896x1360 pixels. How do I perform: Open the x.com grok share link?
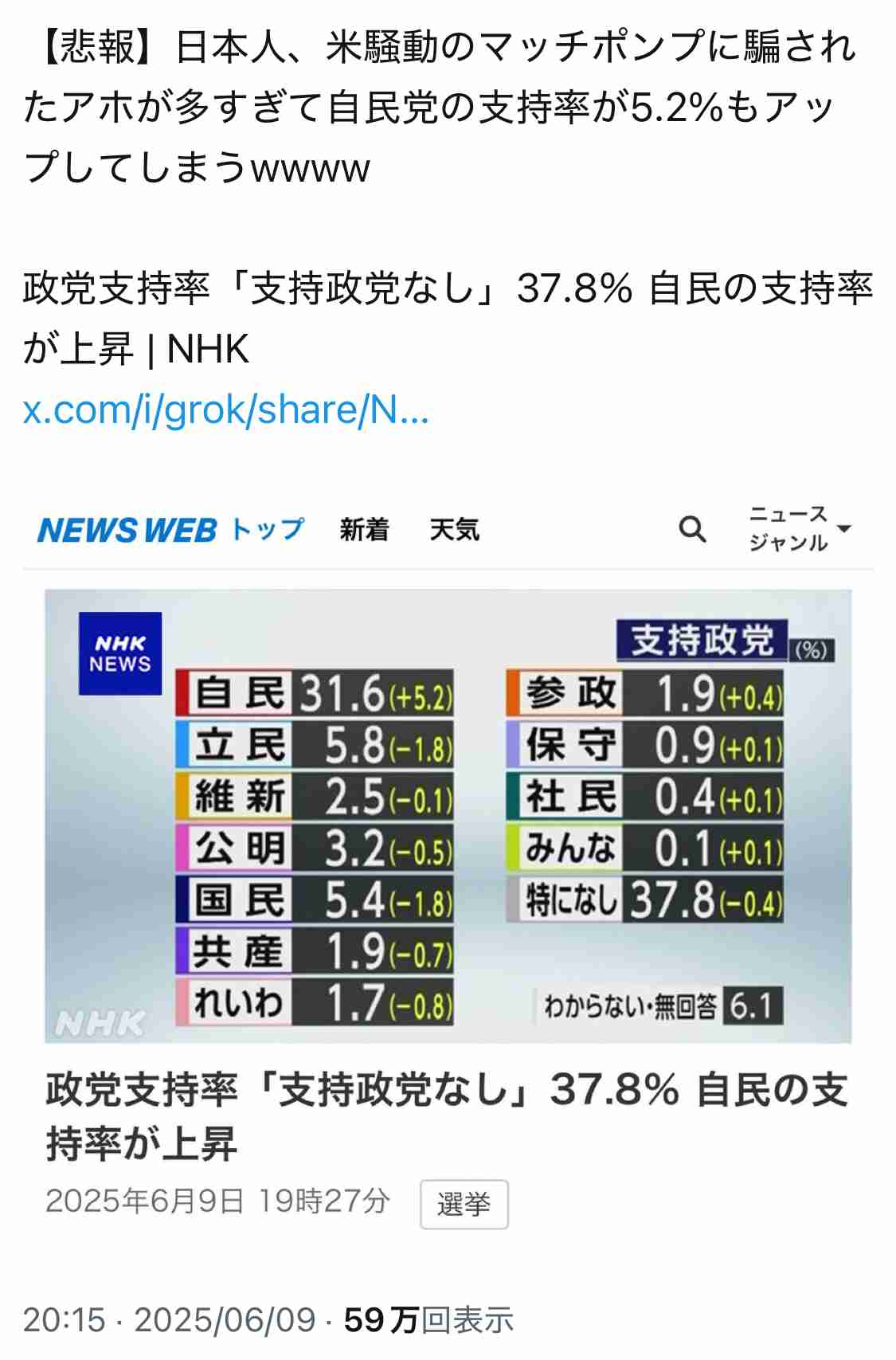point(226,410)
